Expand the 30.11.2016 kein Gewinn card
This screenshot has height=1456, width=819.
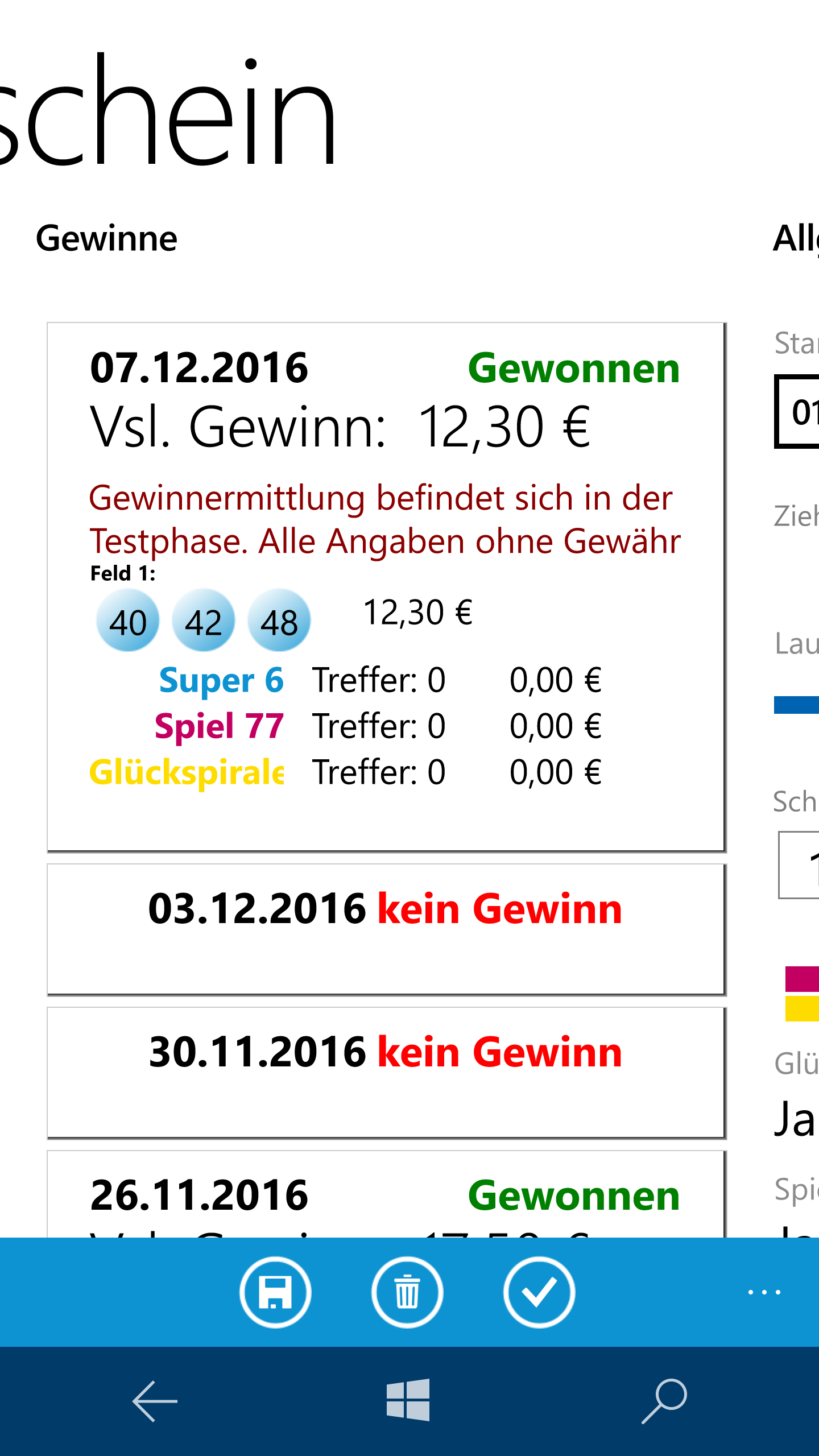coord(386,1073)
